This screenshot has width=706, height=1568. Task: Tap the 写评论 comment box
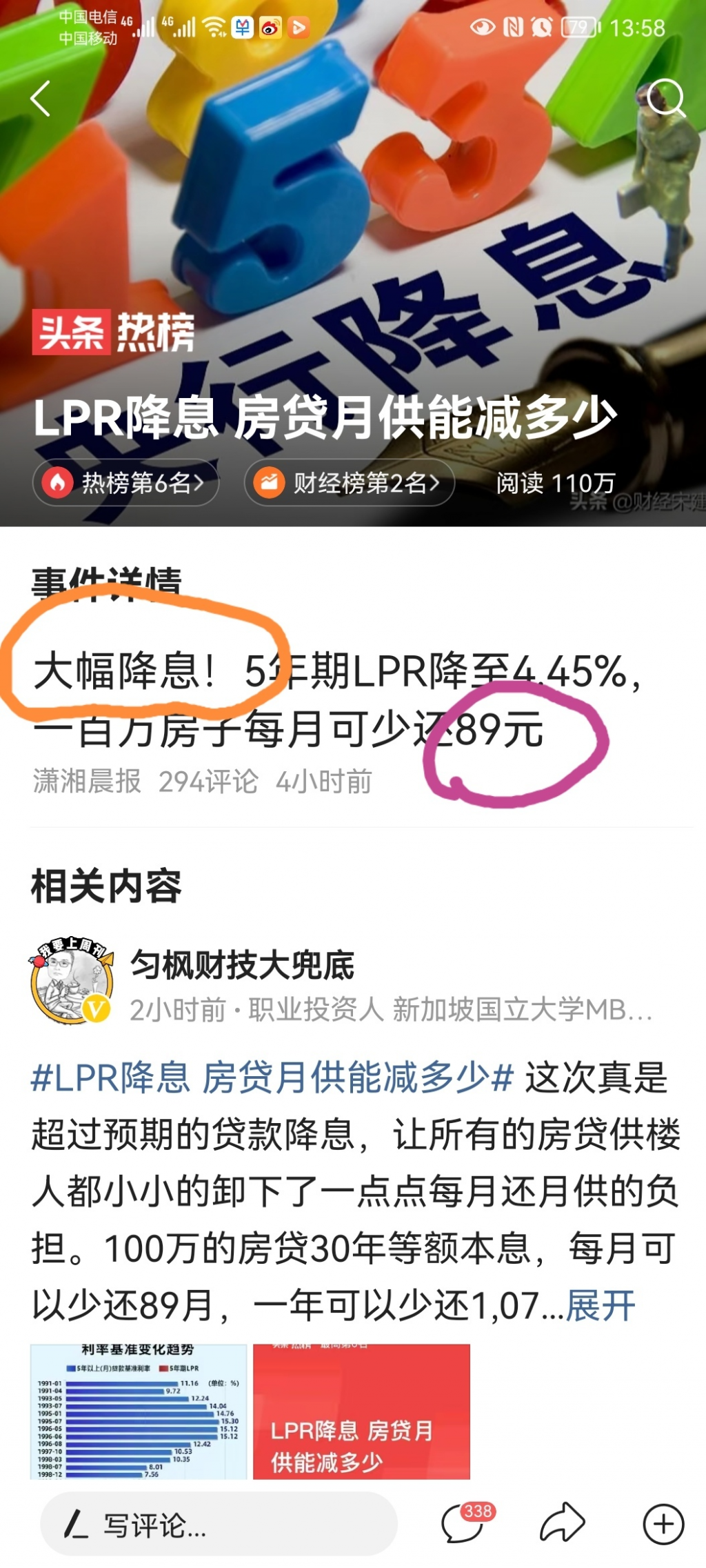click(219, 1525)
